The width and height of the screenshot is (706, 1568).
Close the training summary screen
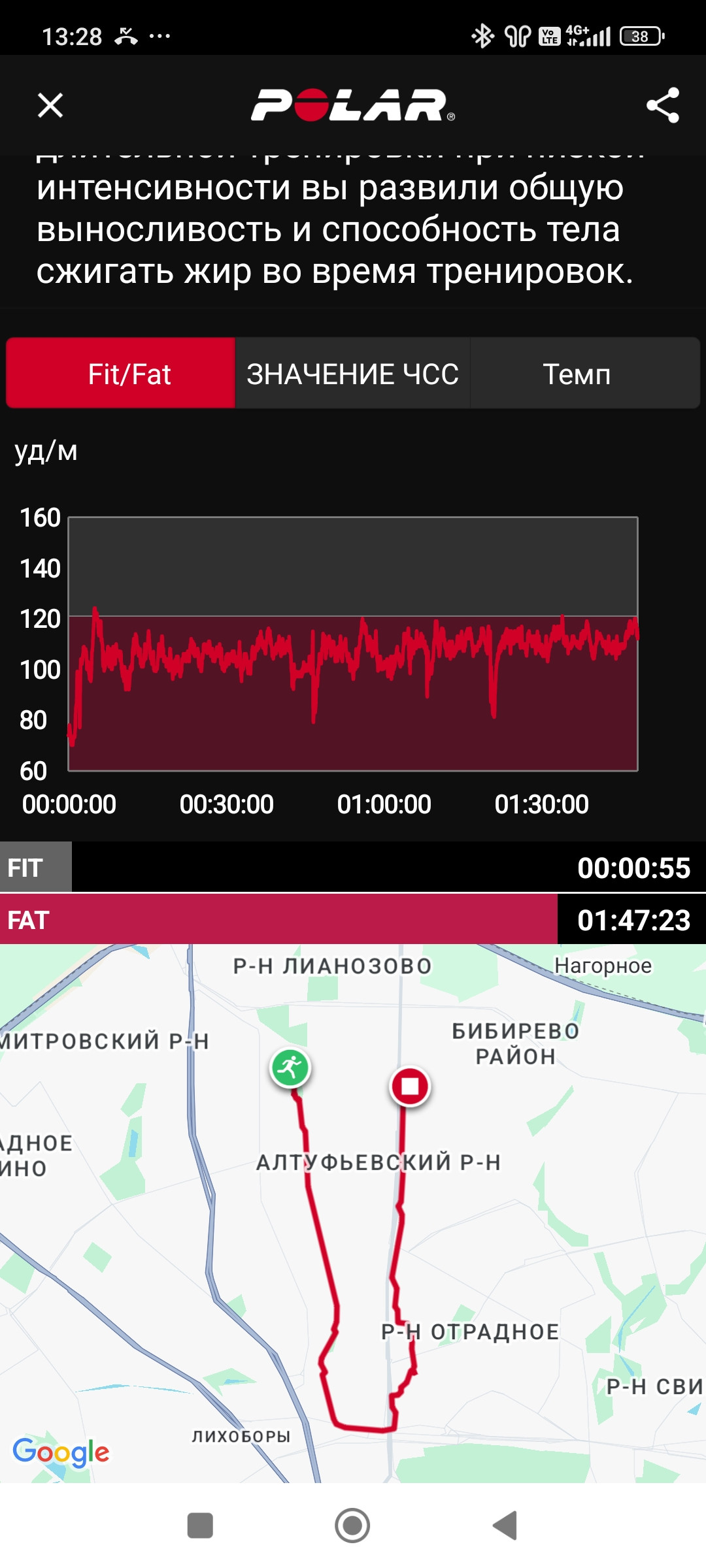(x=50, y=105)
